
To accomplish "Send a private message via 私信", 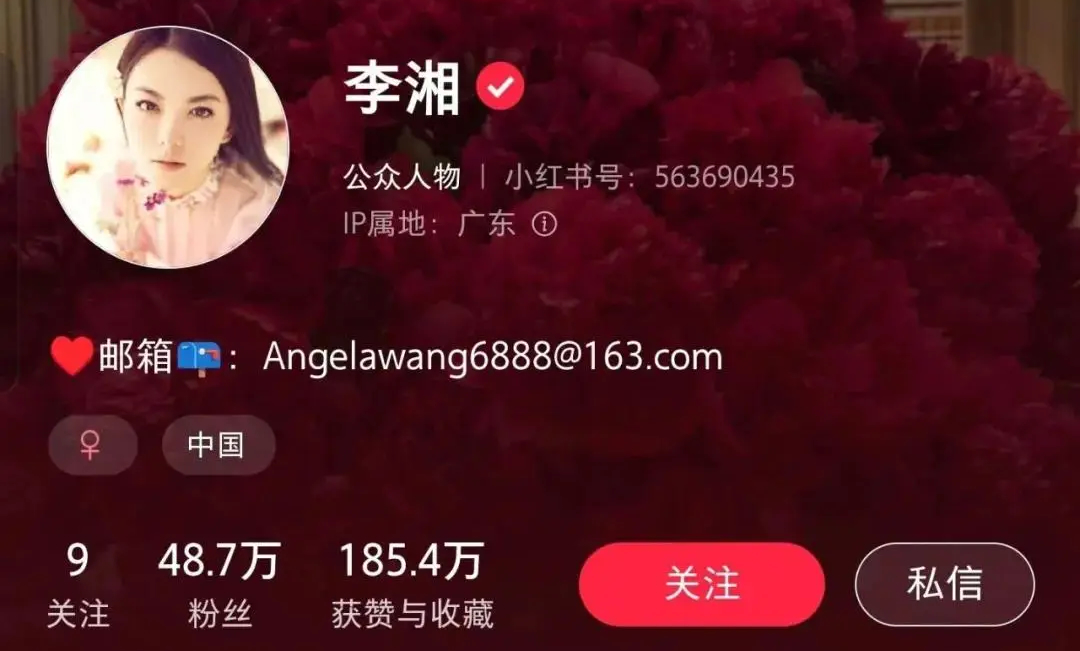I will [x=944, y=585].
